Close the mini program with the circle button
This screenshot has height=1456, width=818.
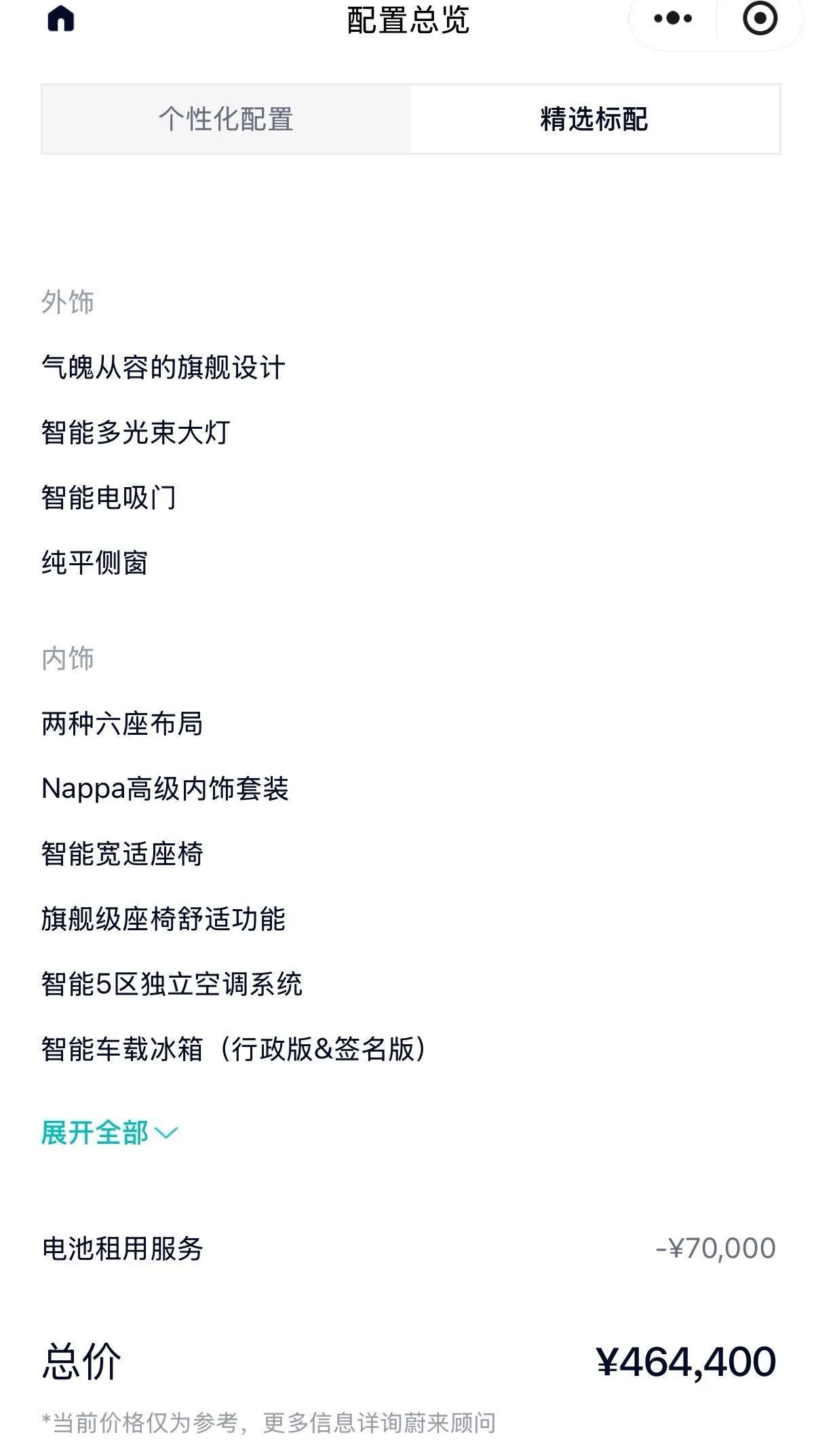(760, 18)
